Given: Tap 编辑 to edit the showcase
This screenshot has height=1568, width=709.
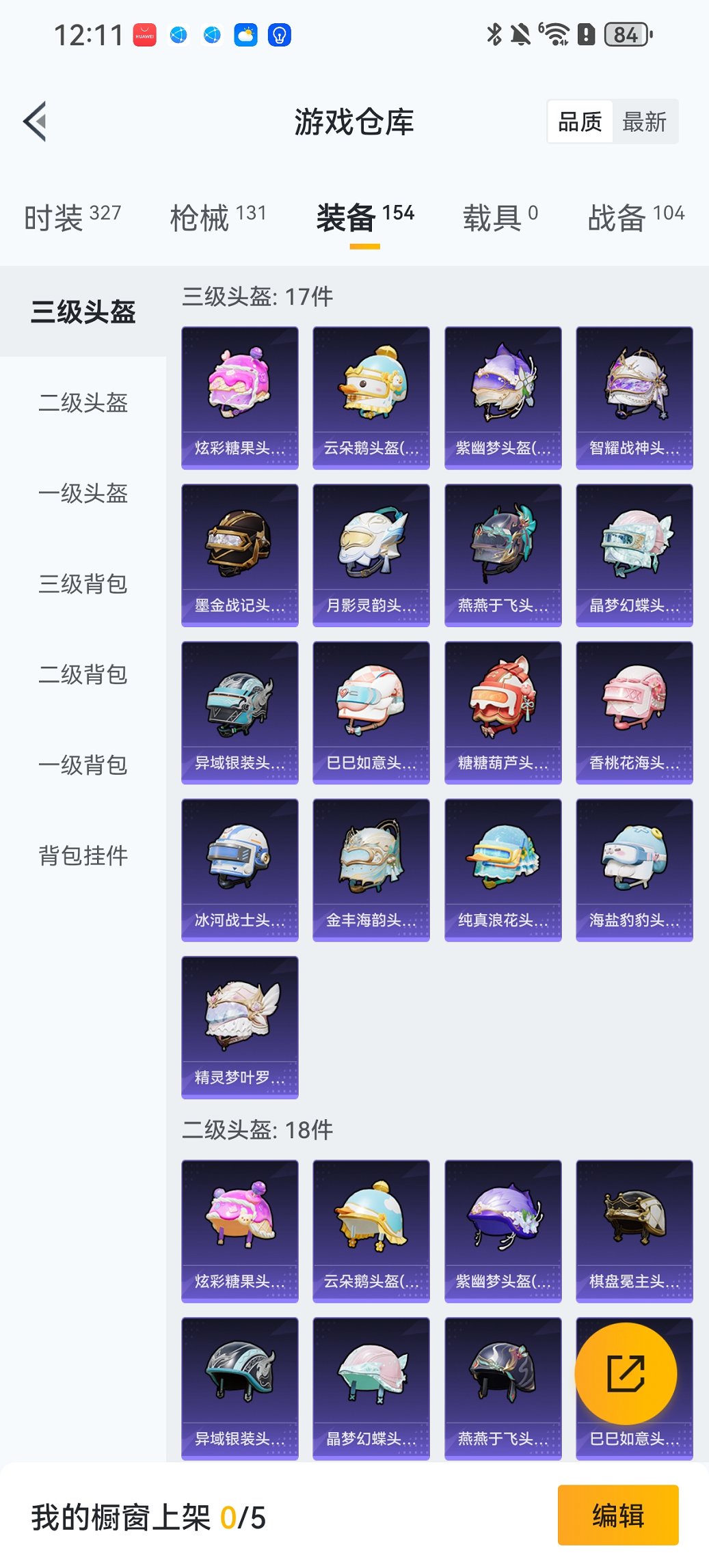Looking at the screenshot, I should [617, 1515].
